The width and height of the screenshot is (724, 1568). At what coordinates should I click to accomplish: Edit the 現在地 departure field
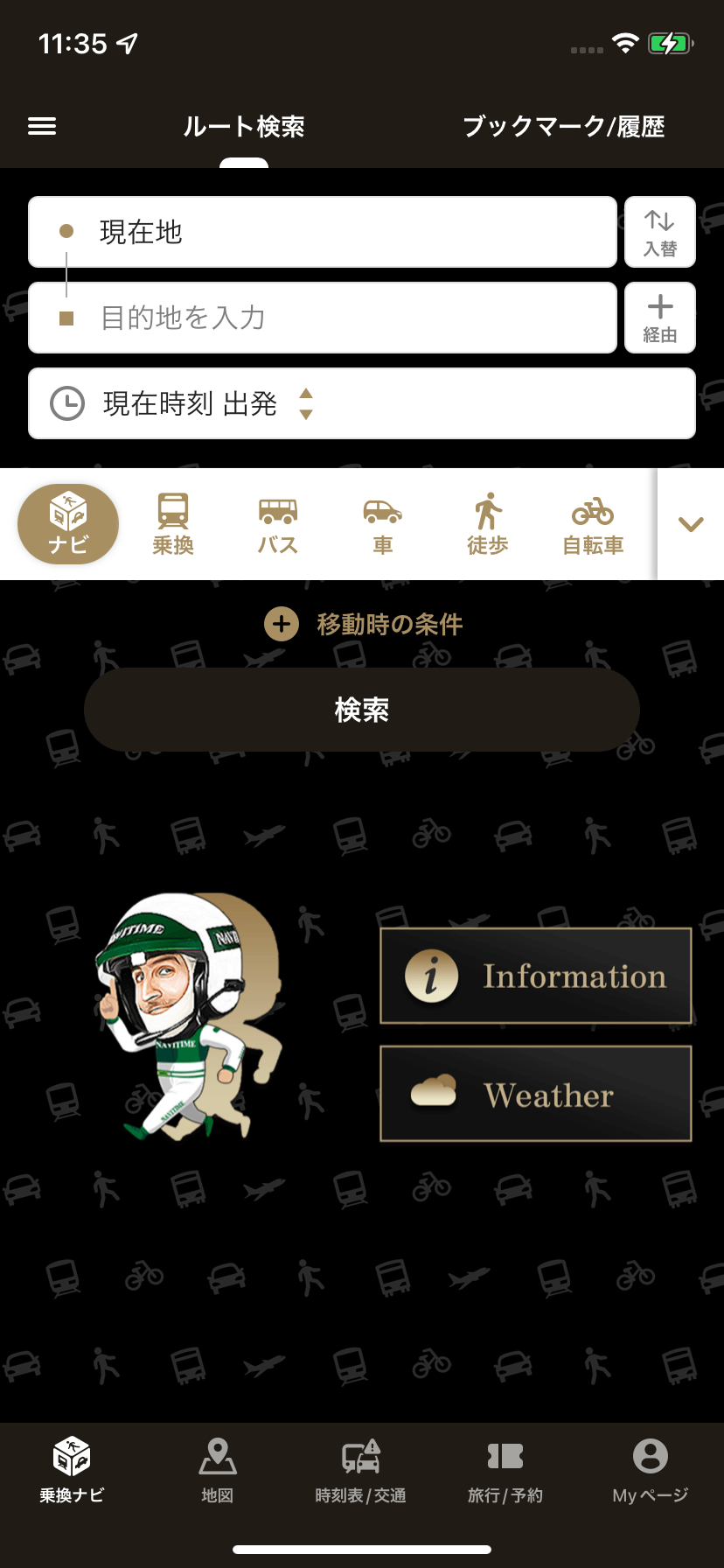[322, 232]
